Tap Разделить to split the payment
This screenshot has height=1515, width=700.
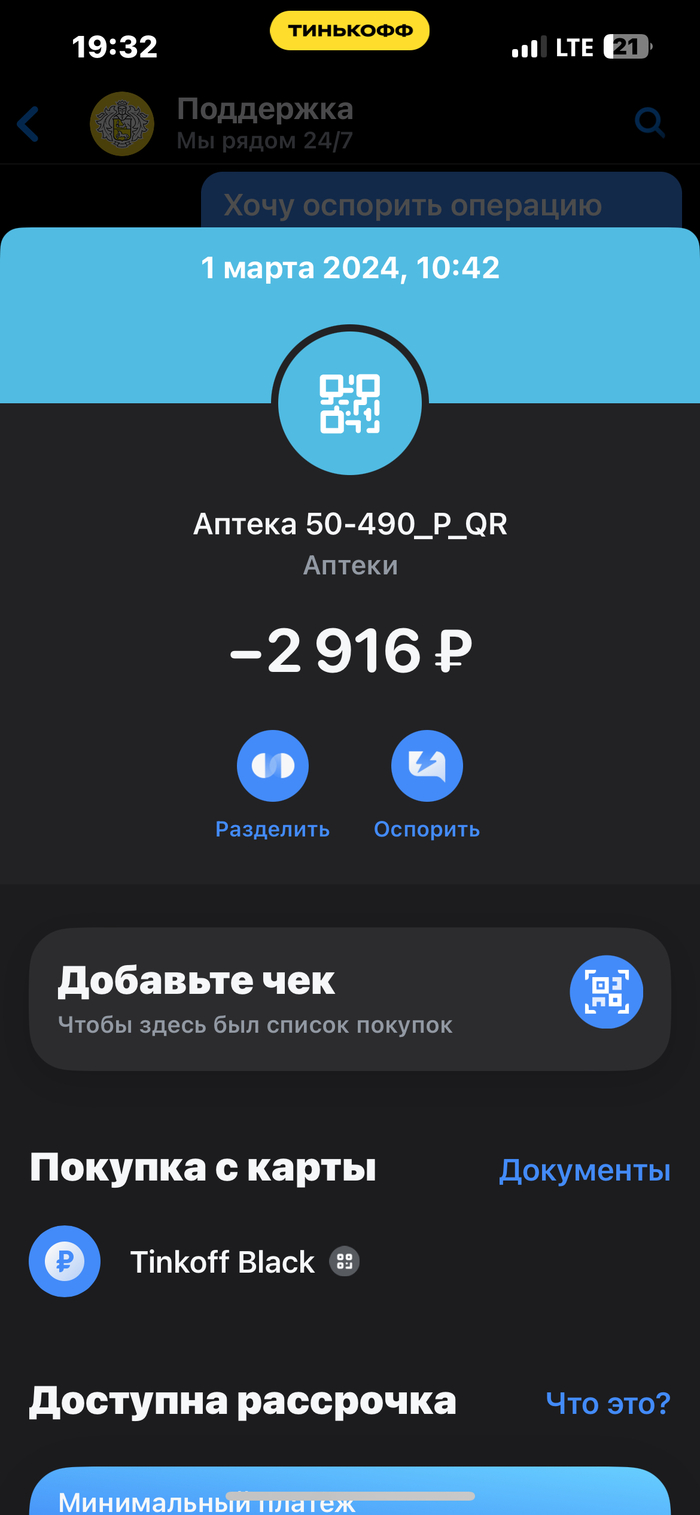point(272,767)
